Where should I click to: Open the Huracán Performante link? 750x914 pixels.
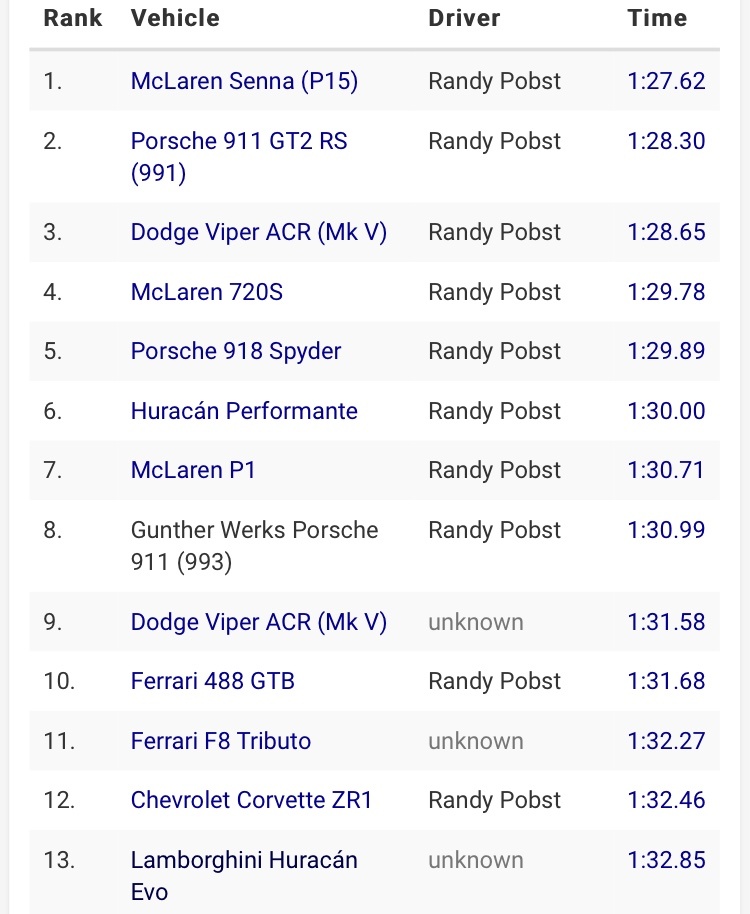coord(244,411)
